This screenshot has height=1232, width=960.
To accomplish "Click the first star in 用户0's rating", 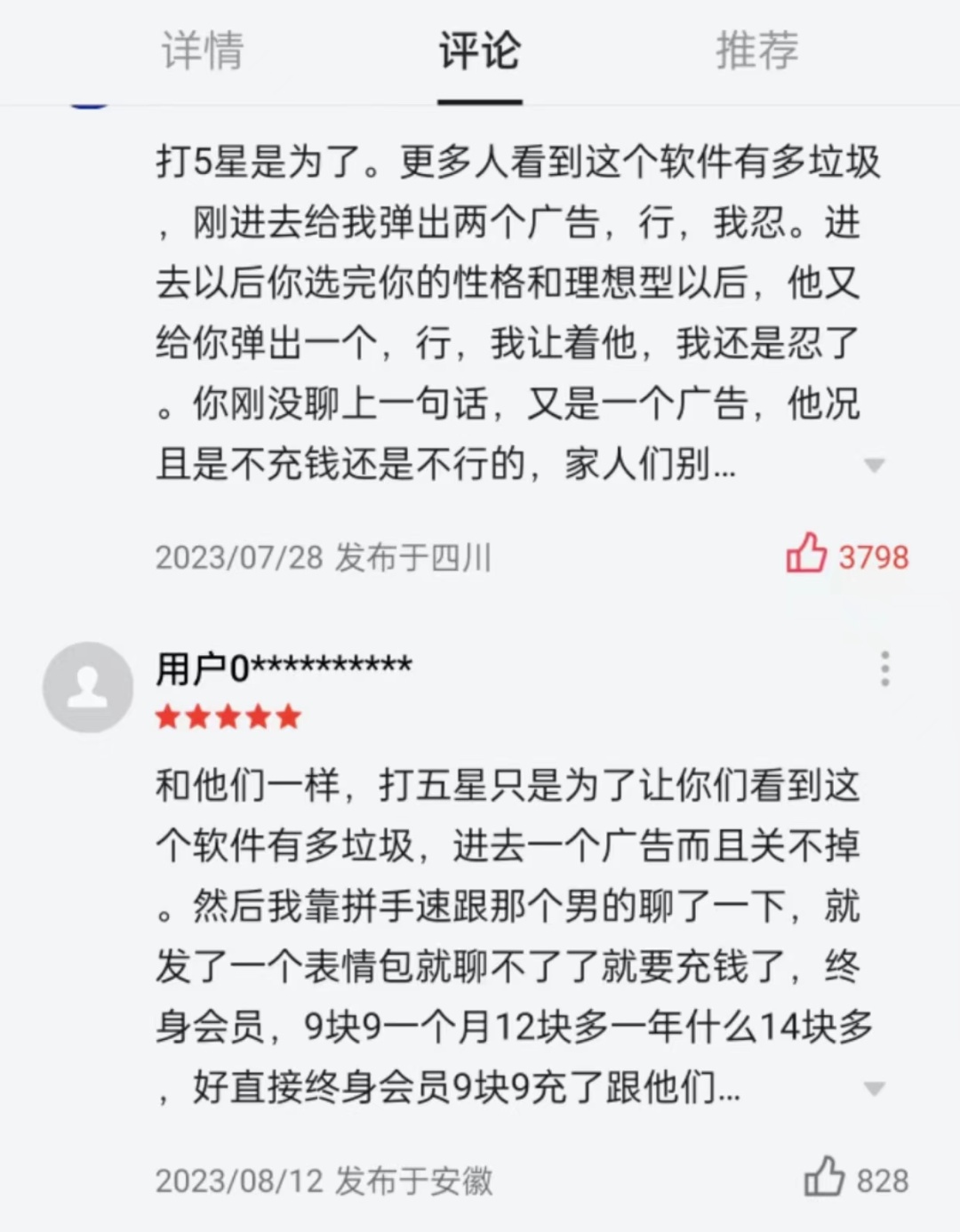I will (169, 716).
